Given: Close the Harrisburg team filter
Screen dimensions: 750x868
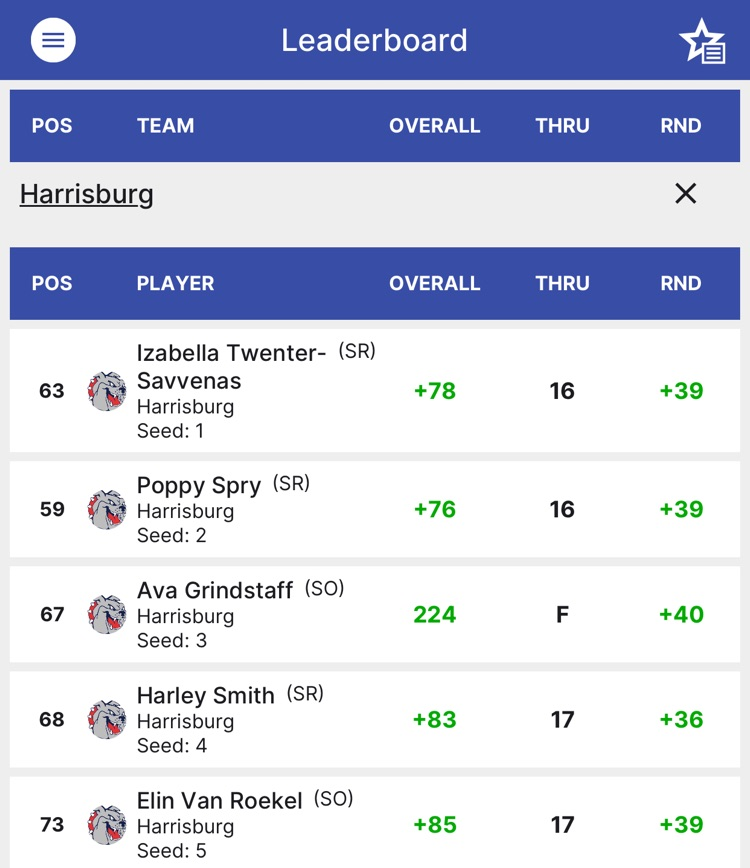Looking at the screenshot, I should coord(685,193).
